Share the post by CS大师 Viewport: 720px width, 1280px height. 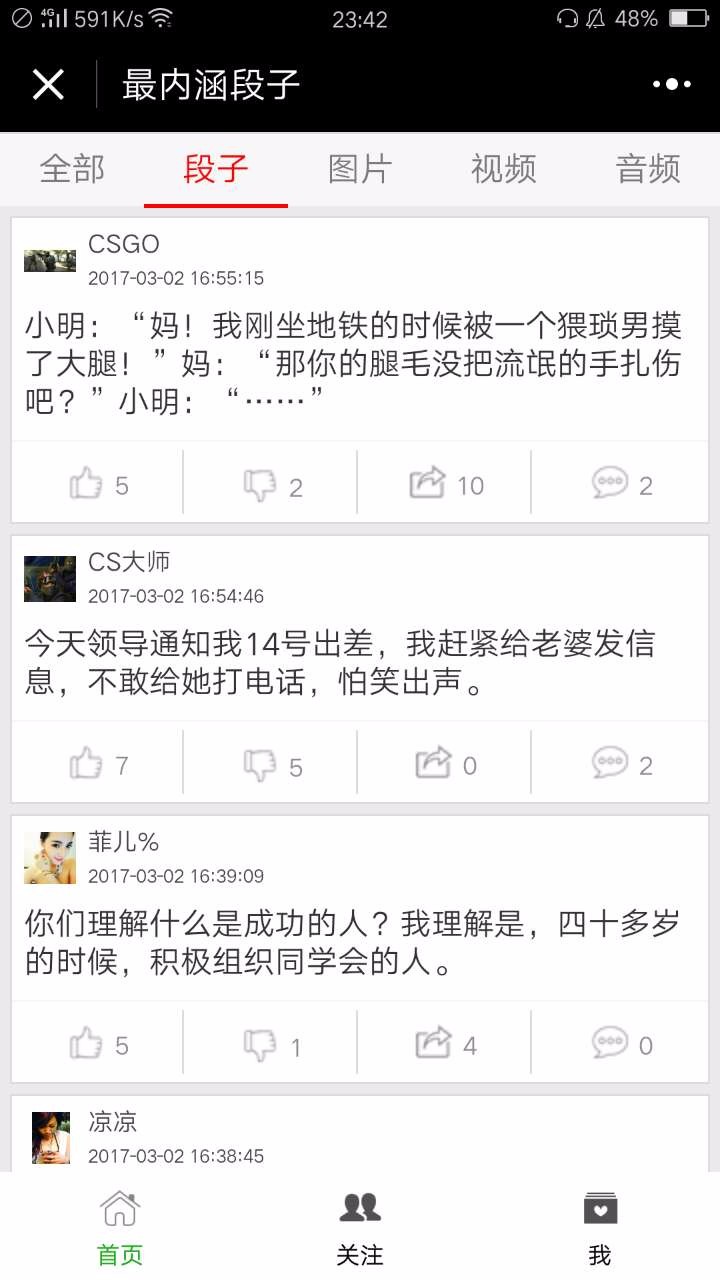445,765
